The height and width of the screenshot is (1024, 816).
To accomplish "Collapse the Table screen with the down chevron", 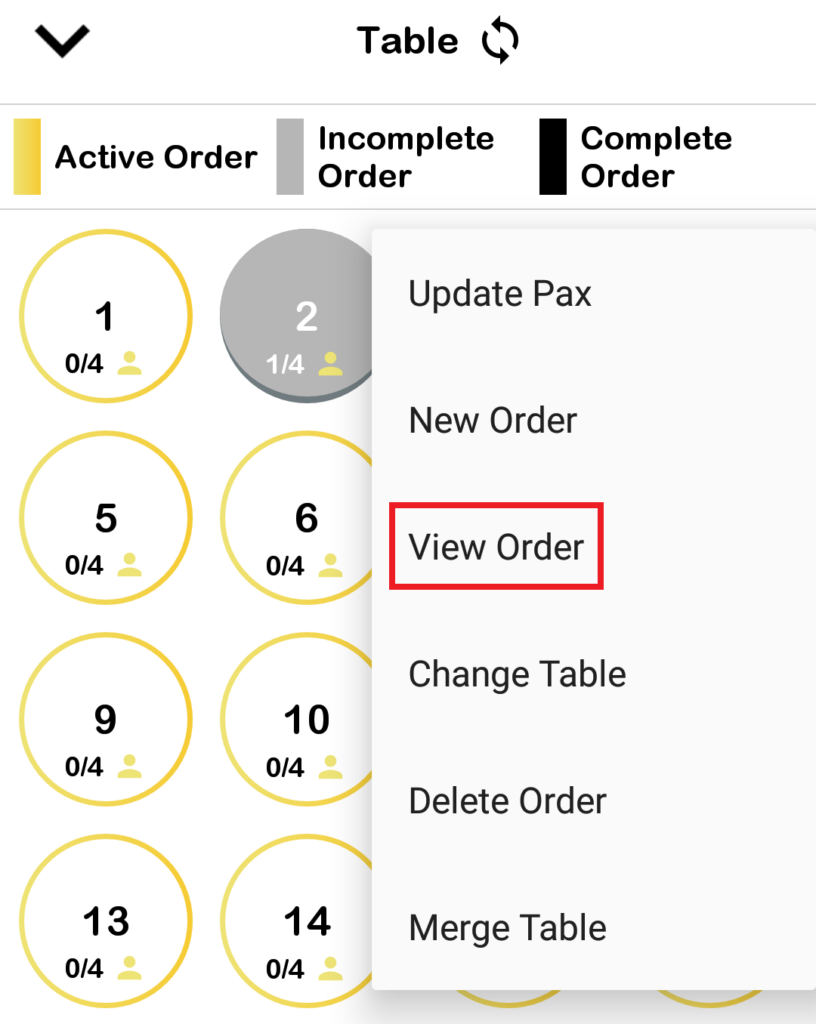I will coord(62,41).
